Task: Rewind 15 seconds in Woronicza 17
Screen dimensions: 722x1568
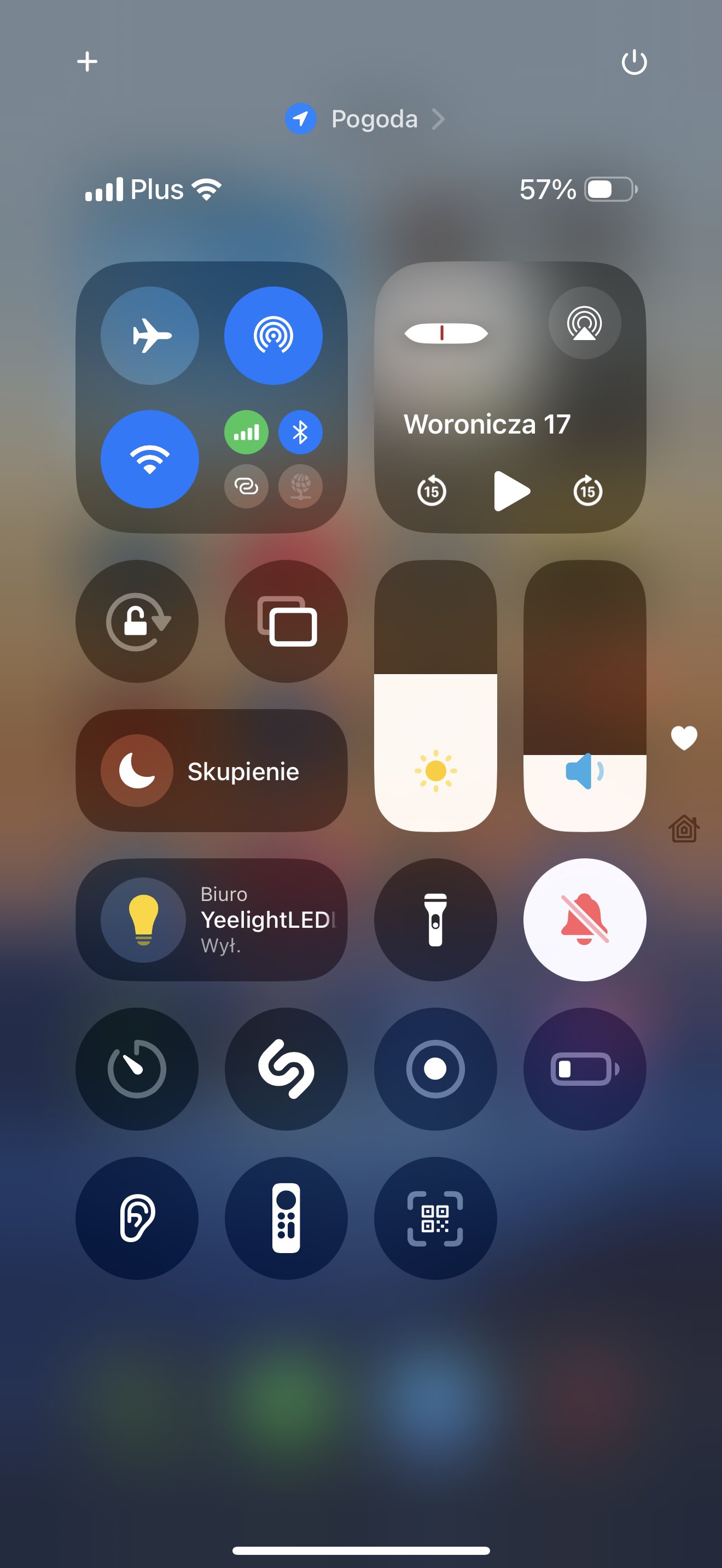Action: [432, 490]
